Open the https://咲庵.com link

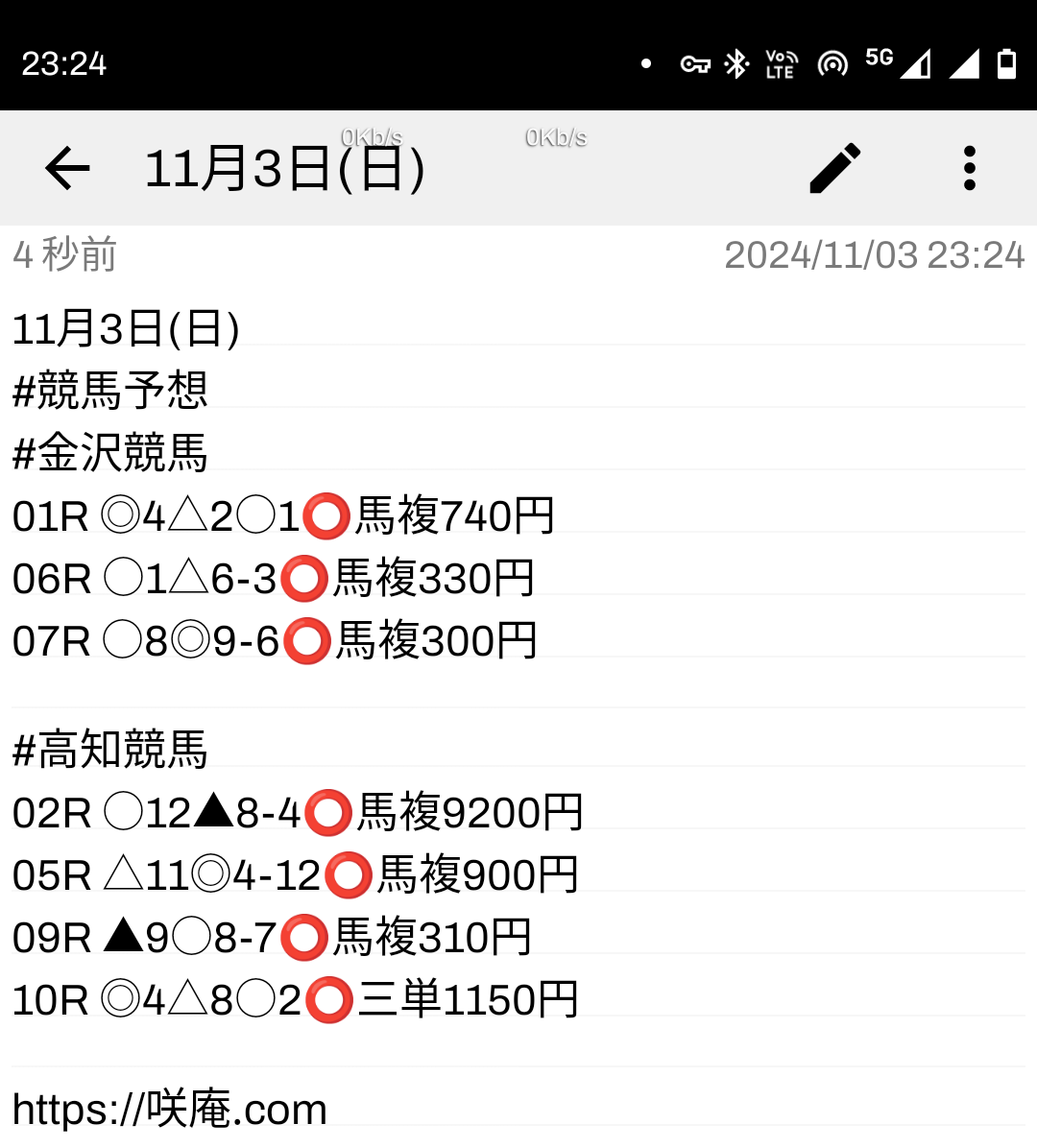(x=170, y=1110)
